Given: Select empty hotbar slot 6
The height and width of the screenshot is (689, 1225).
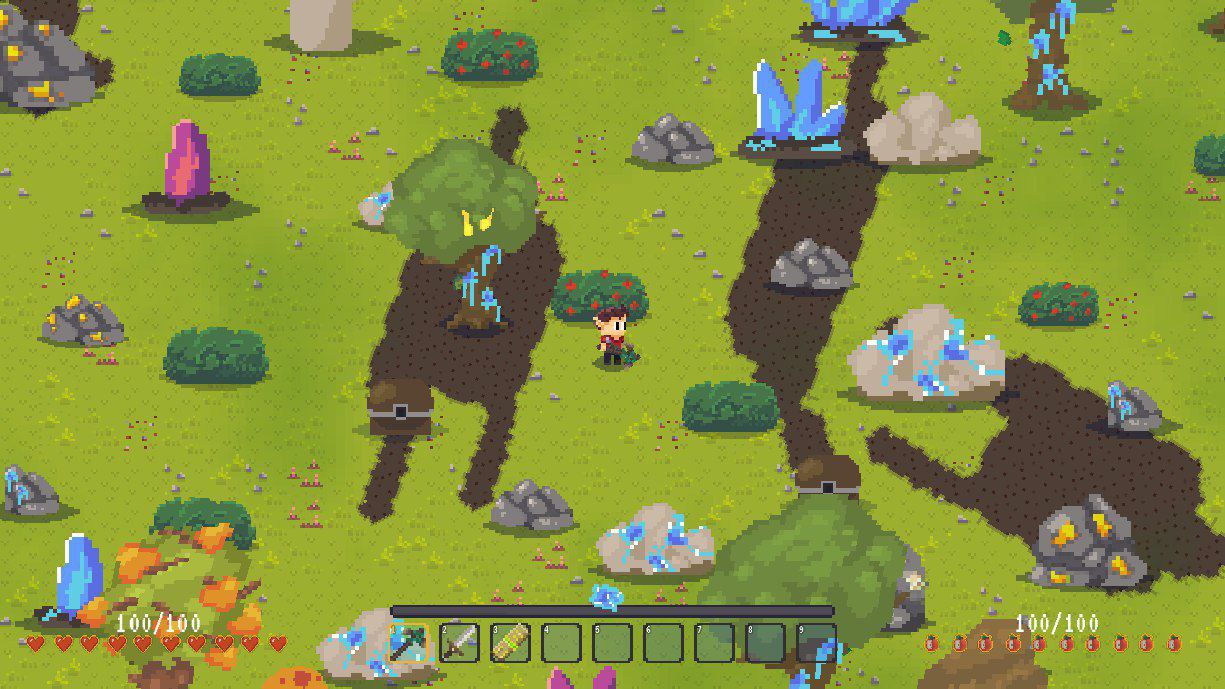Looking at the screenshot, I should 664,643.
